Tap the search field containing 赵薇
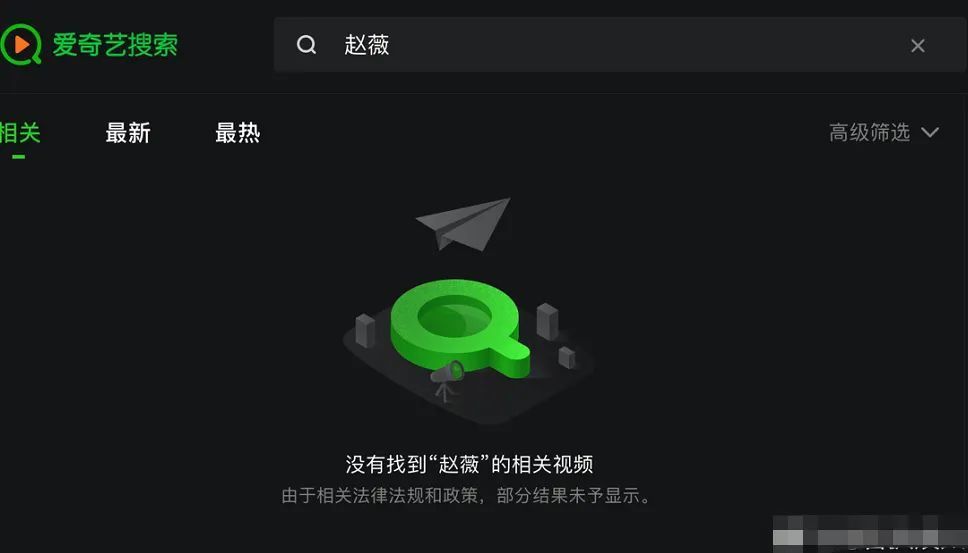The height and width of the screenshot is (553, 968). coord(600,45)
